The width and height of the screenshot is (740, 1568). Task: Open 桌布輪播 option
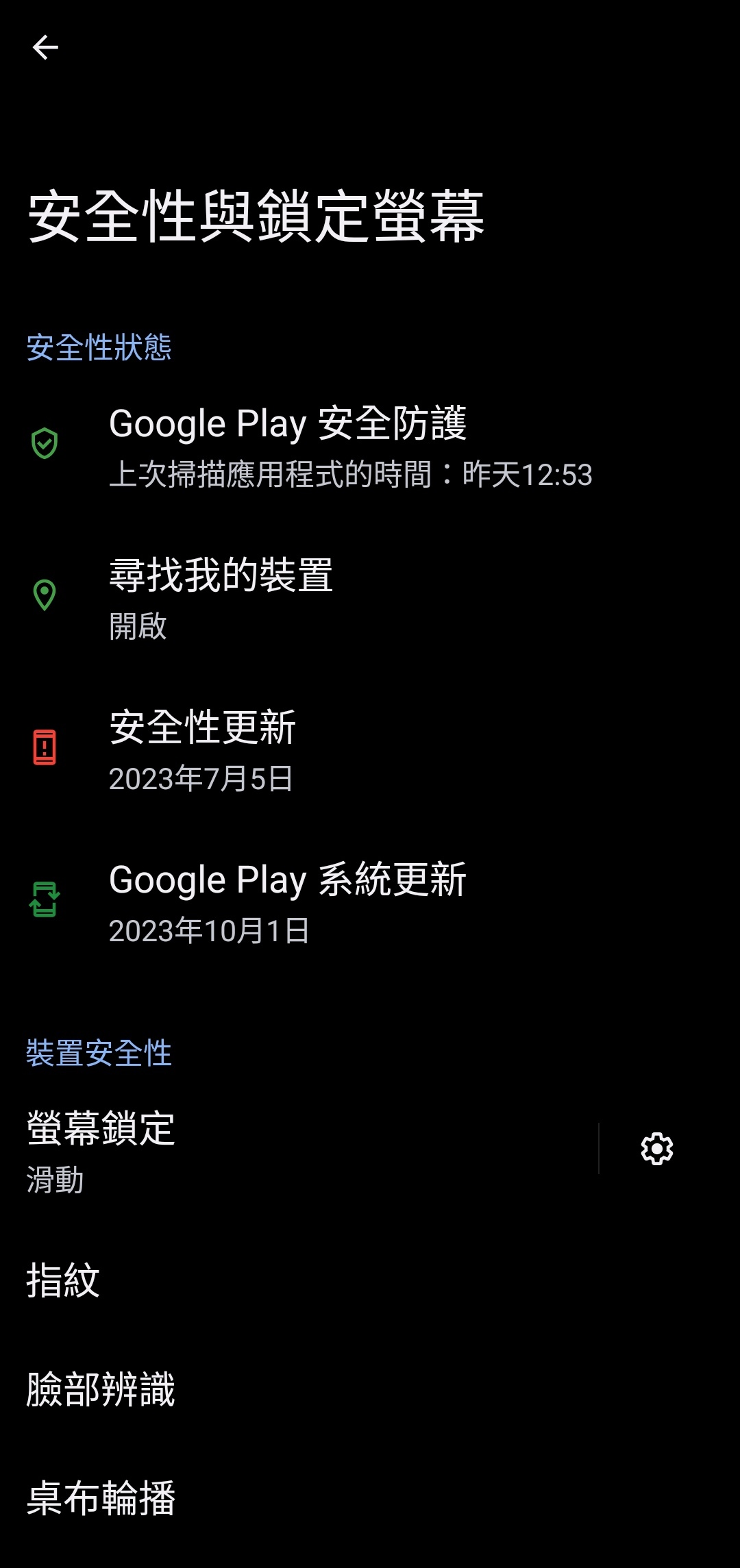point(370,1498)
